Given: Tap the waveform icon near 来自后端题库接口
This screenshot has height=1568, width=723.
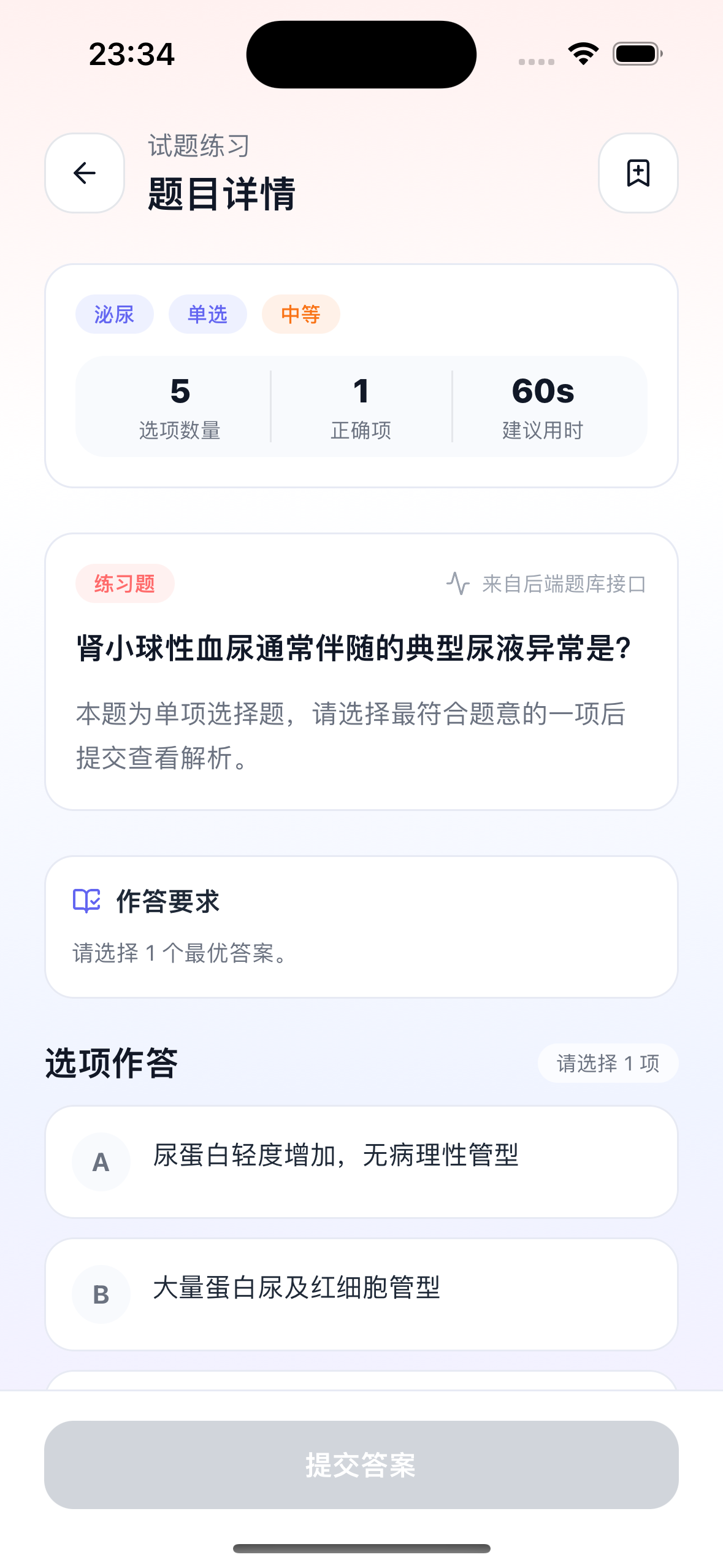Looking at the screenshot, I should pyautogui.click(x=457, y=583).
